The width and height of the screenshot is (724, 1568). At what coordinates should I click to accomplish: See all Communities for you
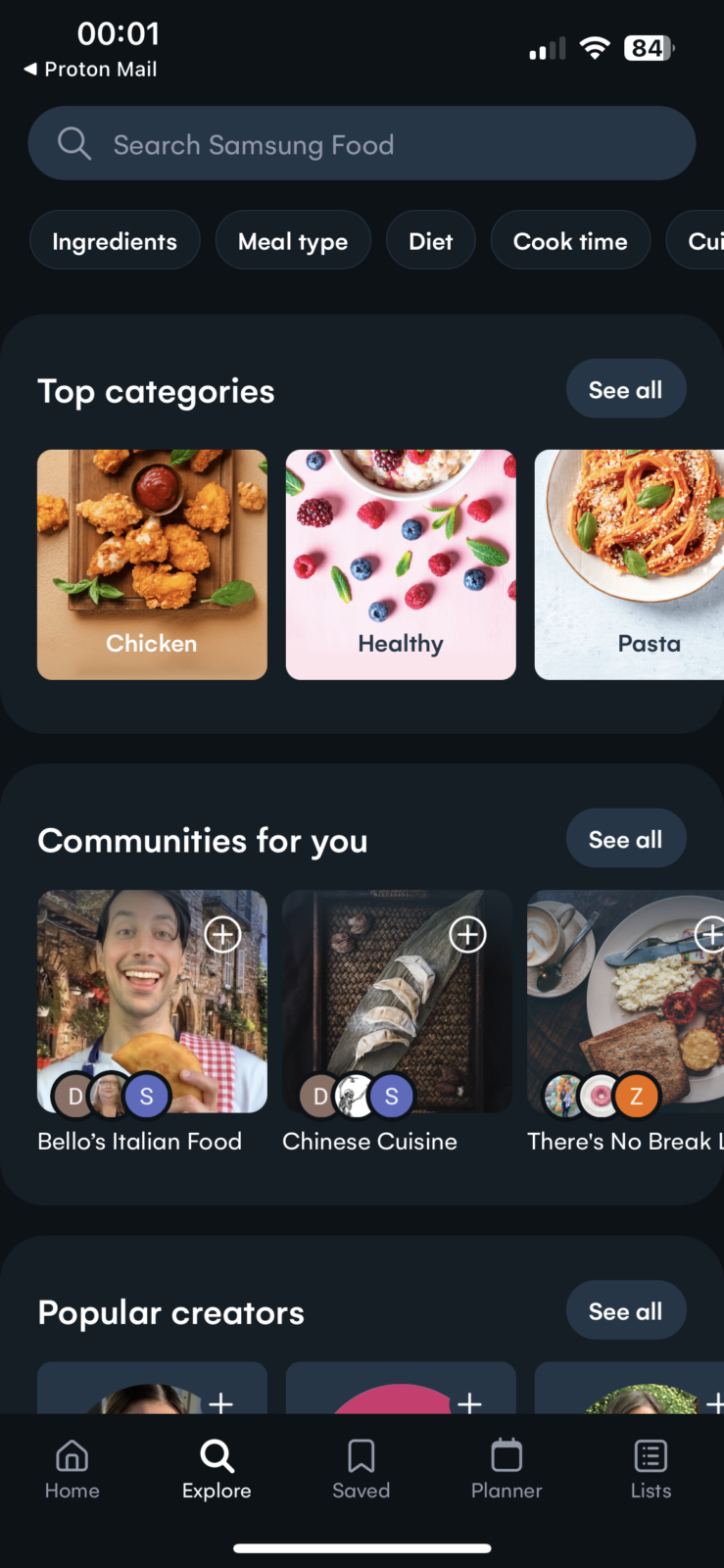pyautogui.click(x=625, y=840)
